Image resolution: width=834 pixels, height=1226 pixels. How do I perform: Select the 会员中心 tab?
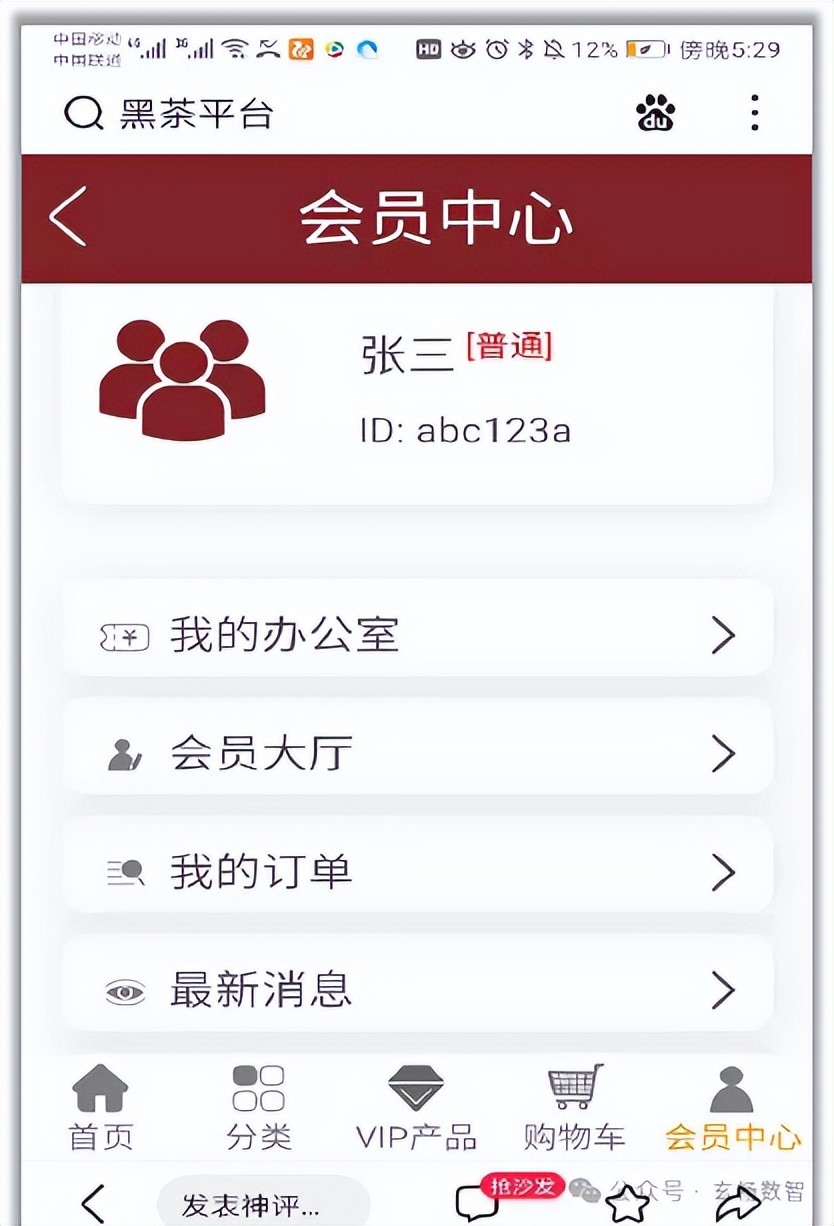[x=732, y=1108]
